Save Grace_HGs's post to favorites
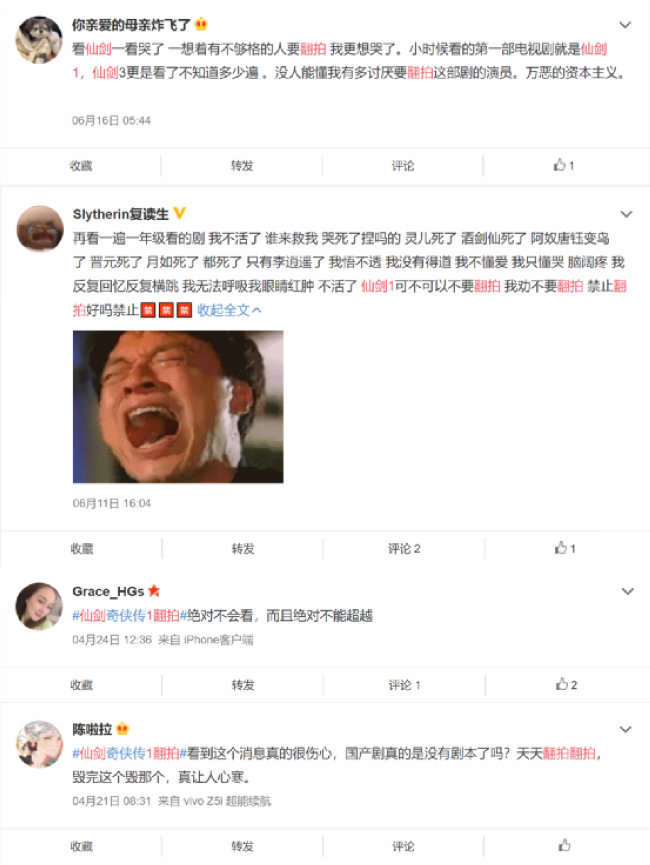 click(x=81, y=685)
